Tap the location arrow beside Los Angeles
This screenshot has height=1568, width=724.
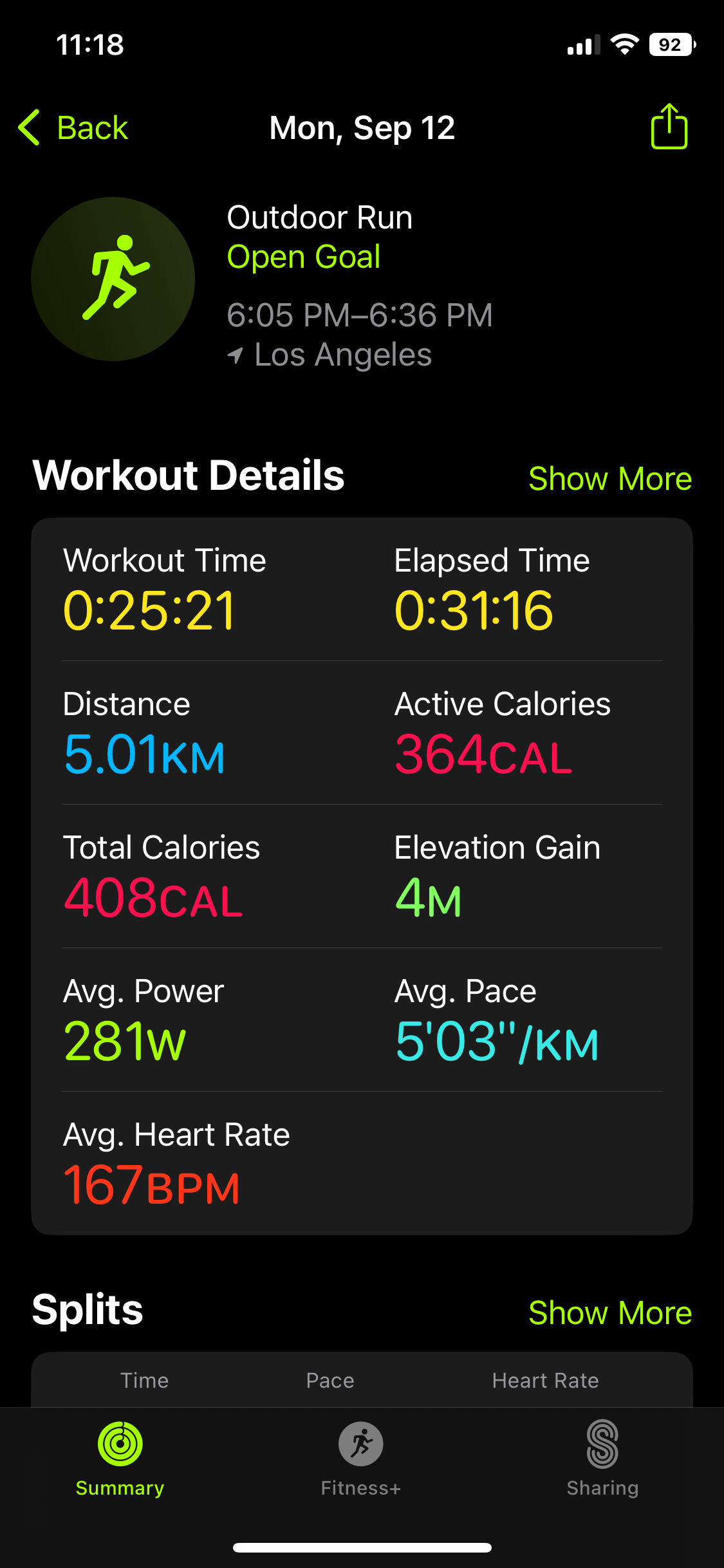pyautogui.click(x=237, y=355)
